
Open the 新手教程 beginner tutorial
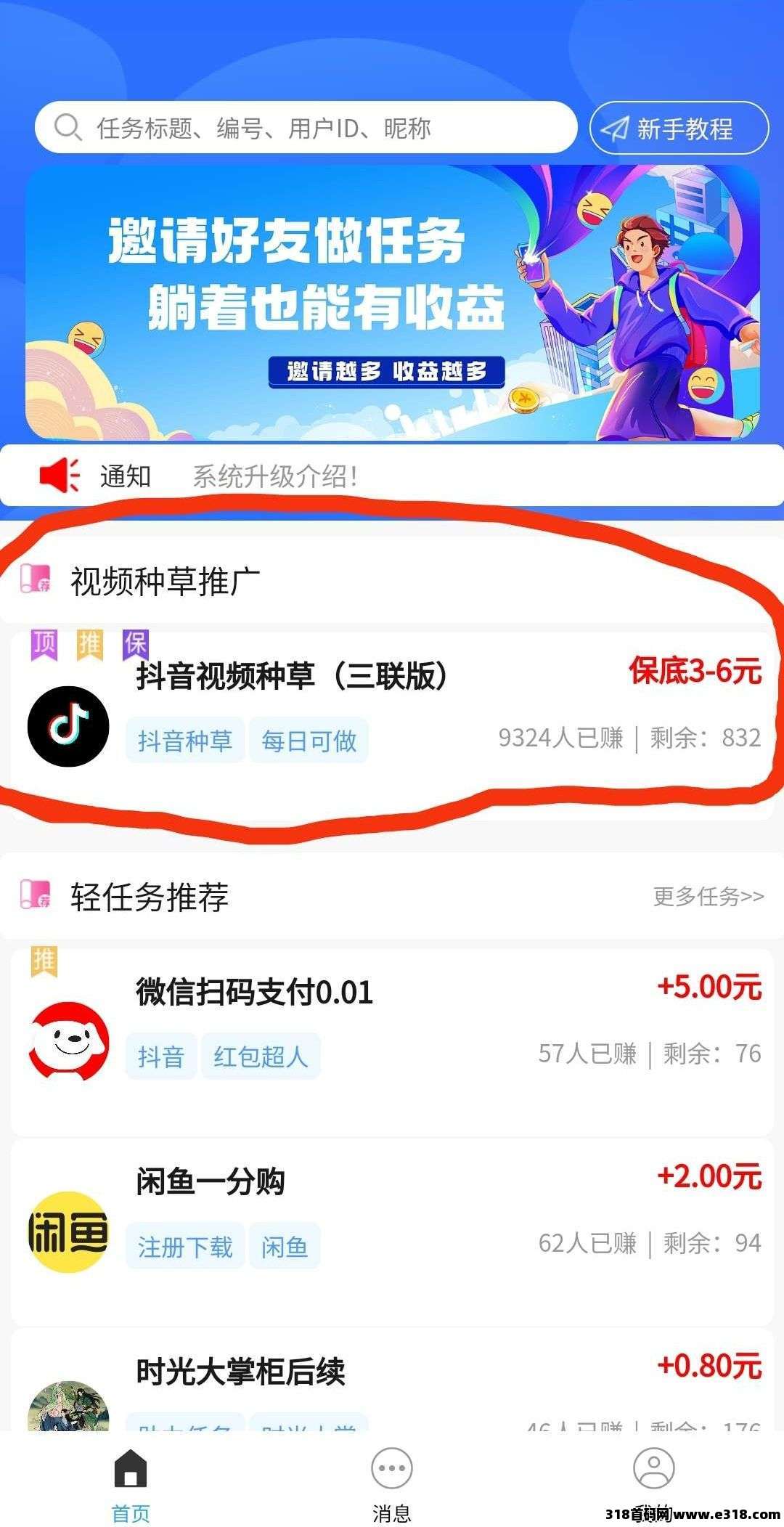[x=679, y=129]
